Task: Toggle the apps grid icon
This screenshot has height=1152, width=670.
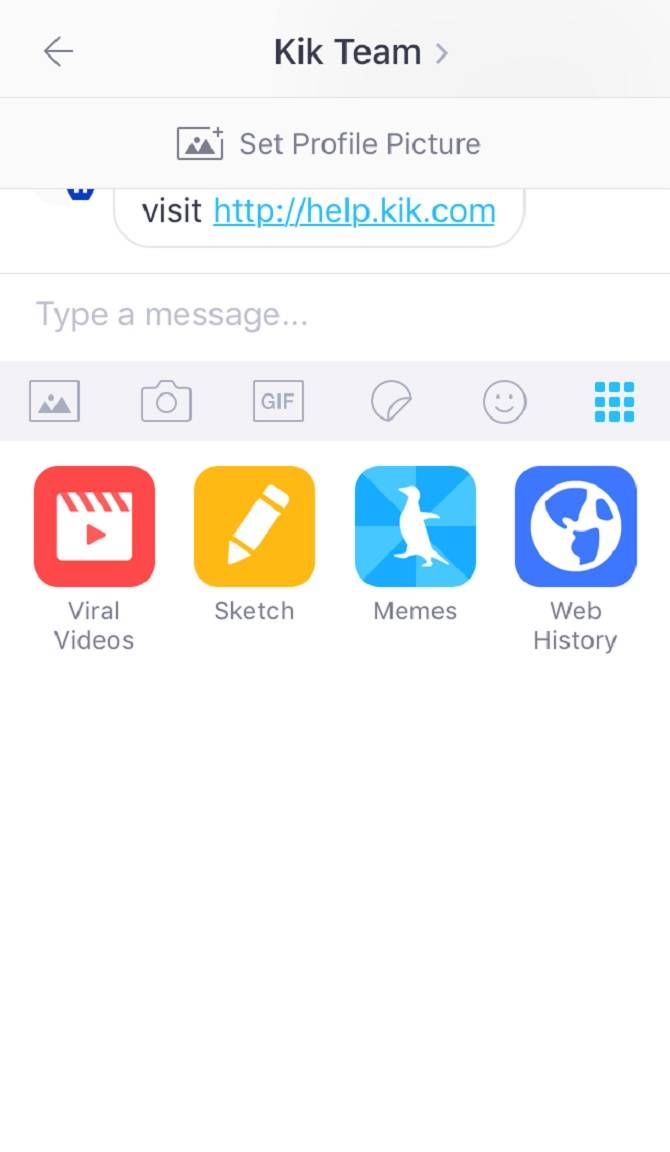Action: 614,402
